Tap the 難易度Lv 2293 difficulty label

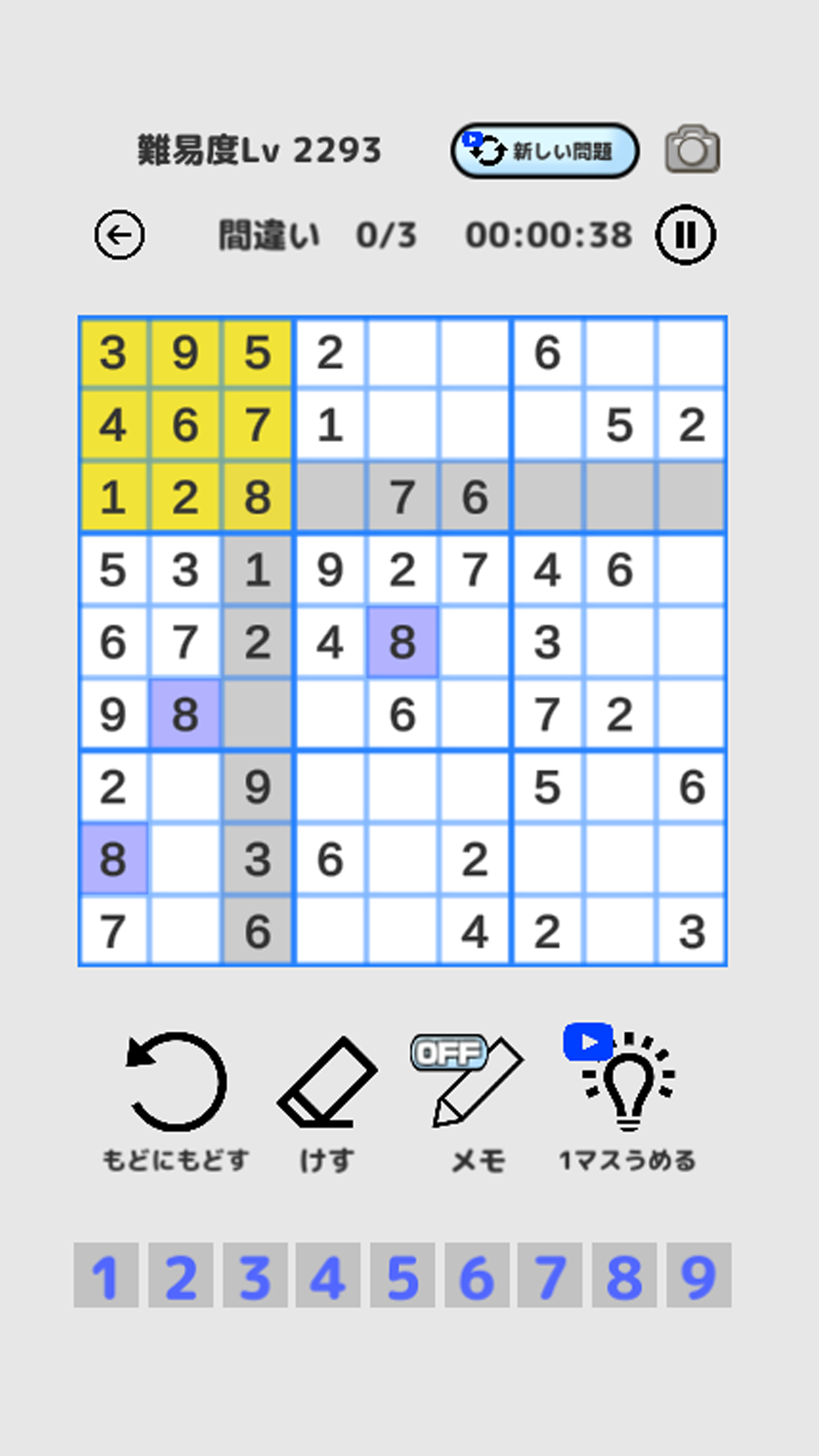tap(258, 150)
